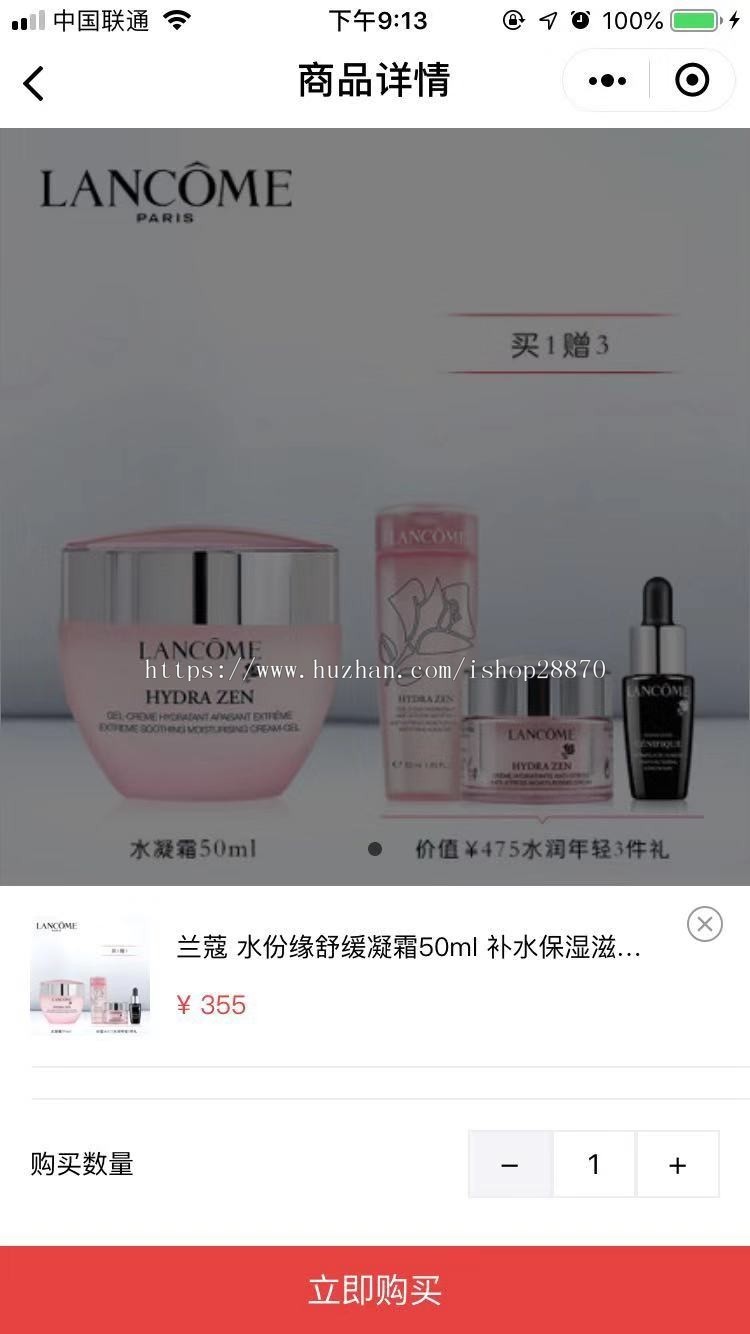Tap 立即购买 to buy now
The width and height of the screenshot is (750, 1334).
[375, 1291]
